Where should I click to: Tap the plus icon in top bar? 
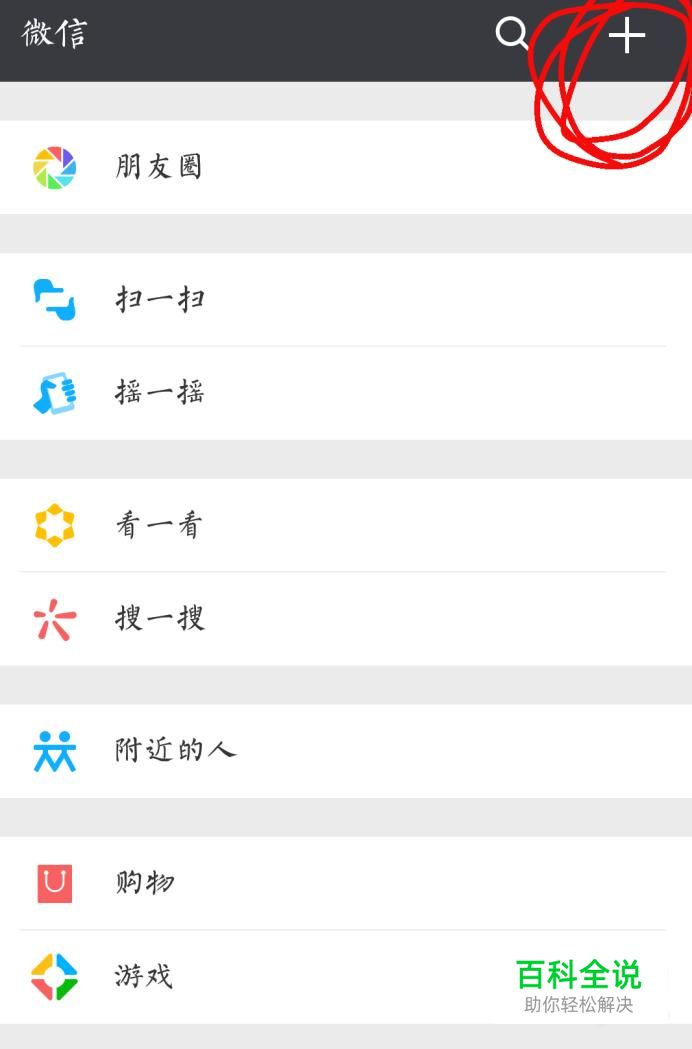[627, 37]
